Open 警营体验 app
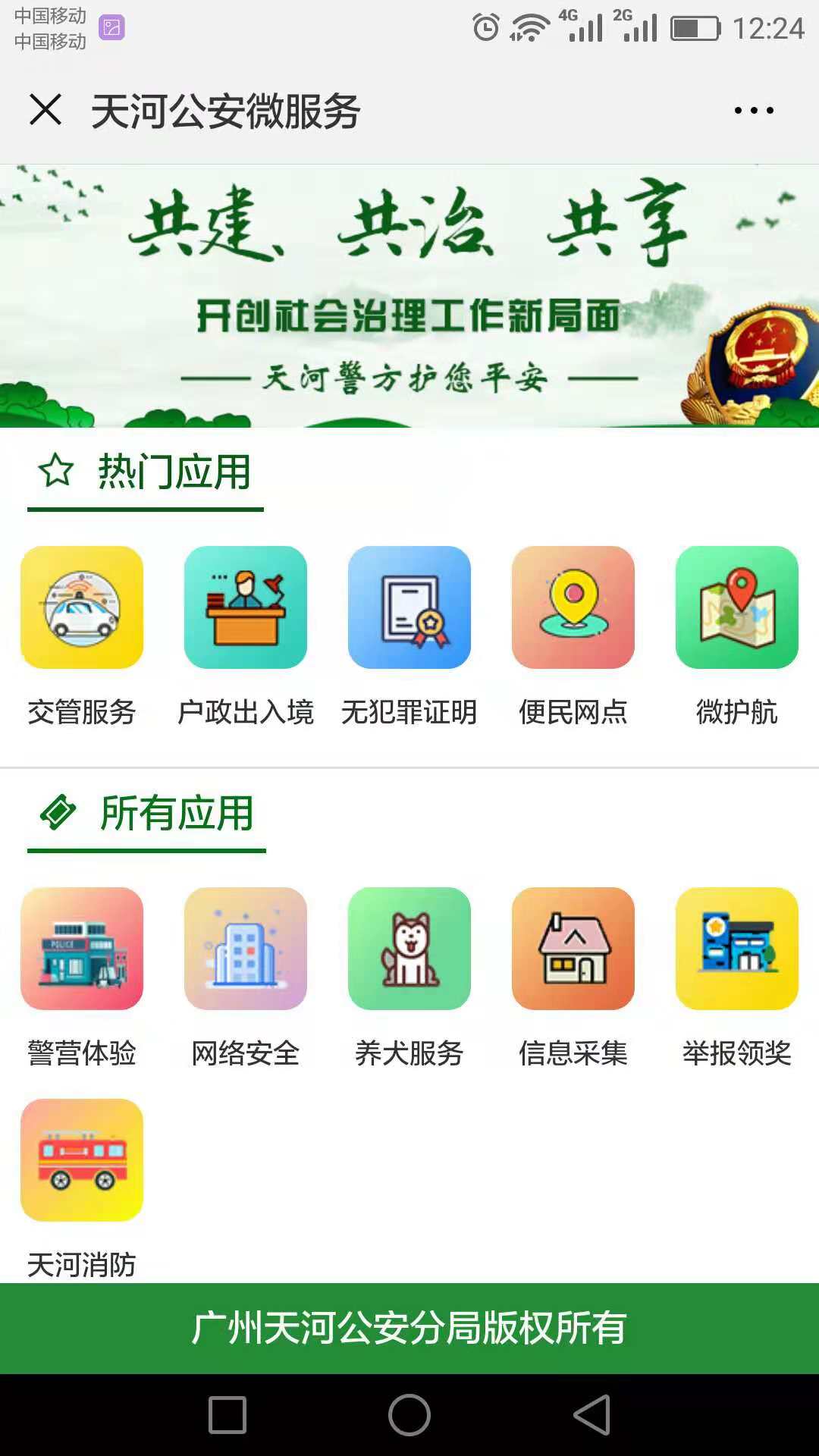Screen dimensions: 819x1456 82,949
